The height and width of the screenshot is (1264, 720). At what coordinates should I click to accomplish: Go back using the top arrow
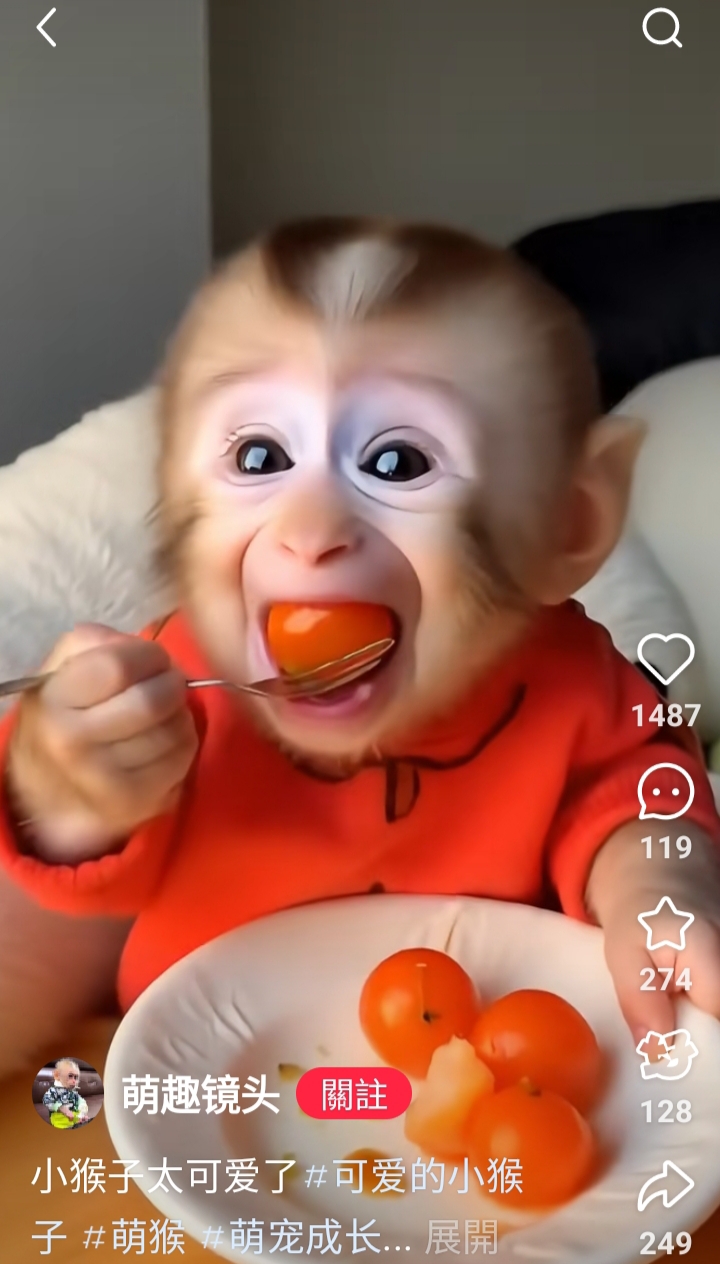click(x=46, y=28)
